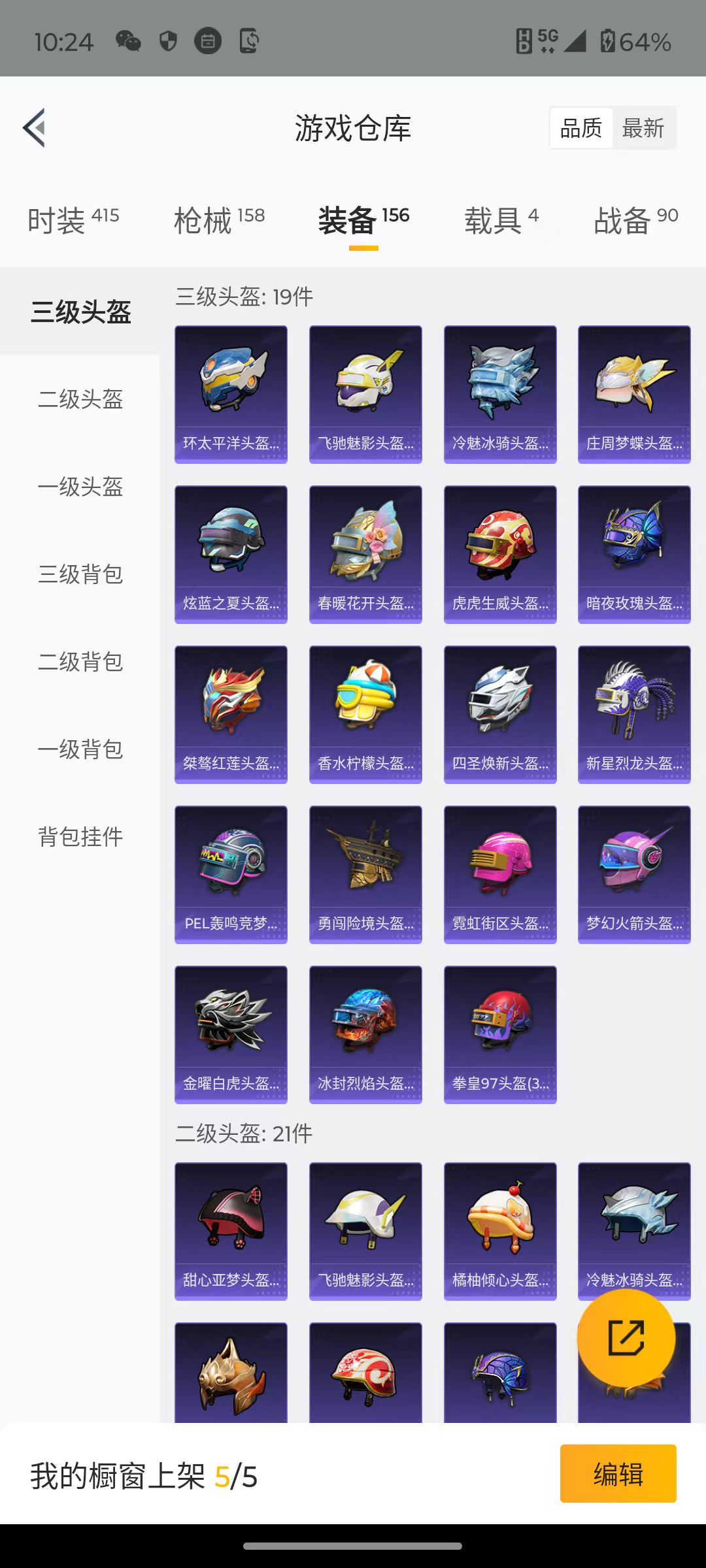The height and width of the screenshot is (1568, 706).
Task: Select 三级背包 category
Action: point(80,574)
